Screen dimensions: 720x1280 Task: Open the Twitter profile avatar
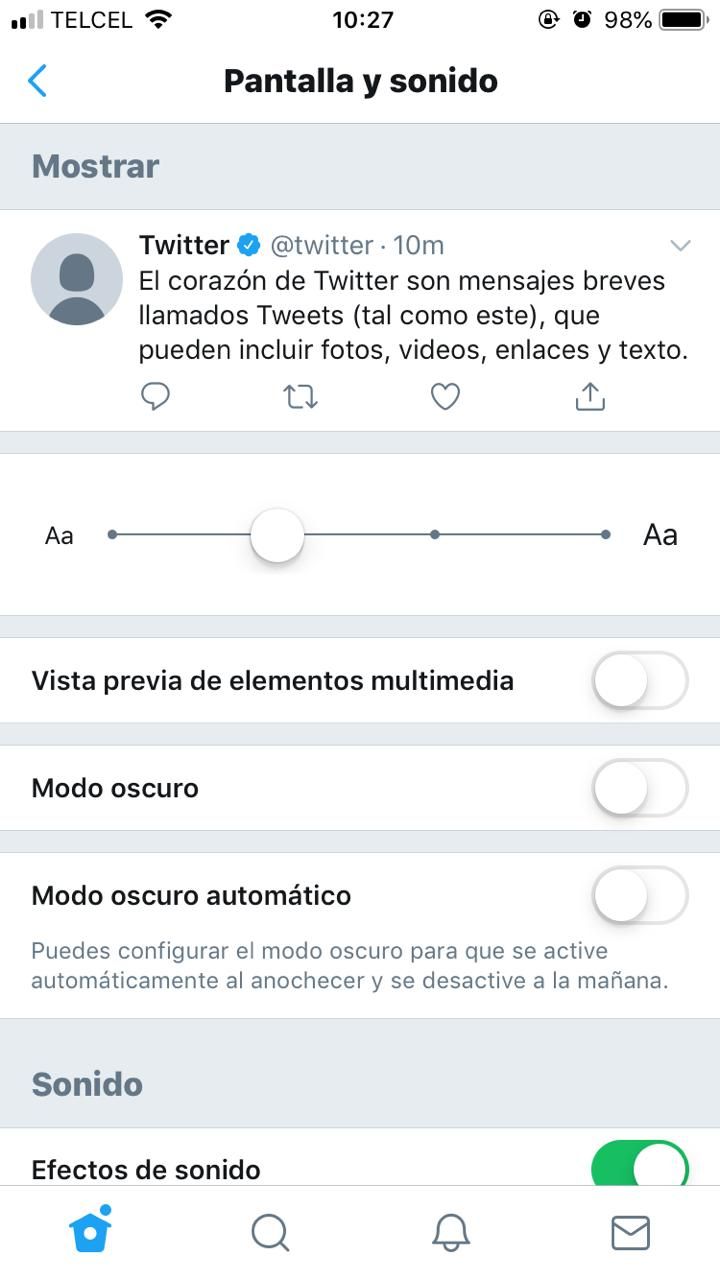pyautogui.click(x=77, y=279)
